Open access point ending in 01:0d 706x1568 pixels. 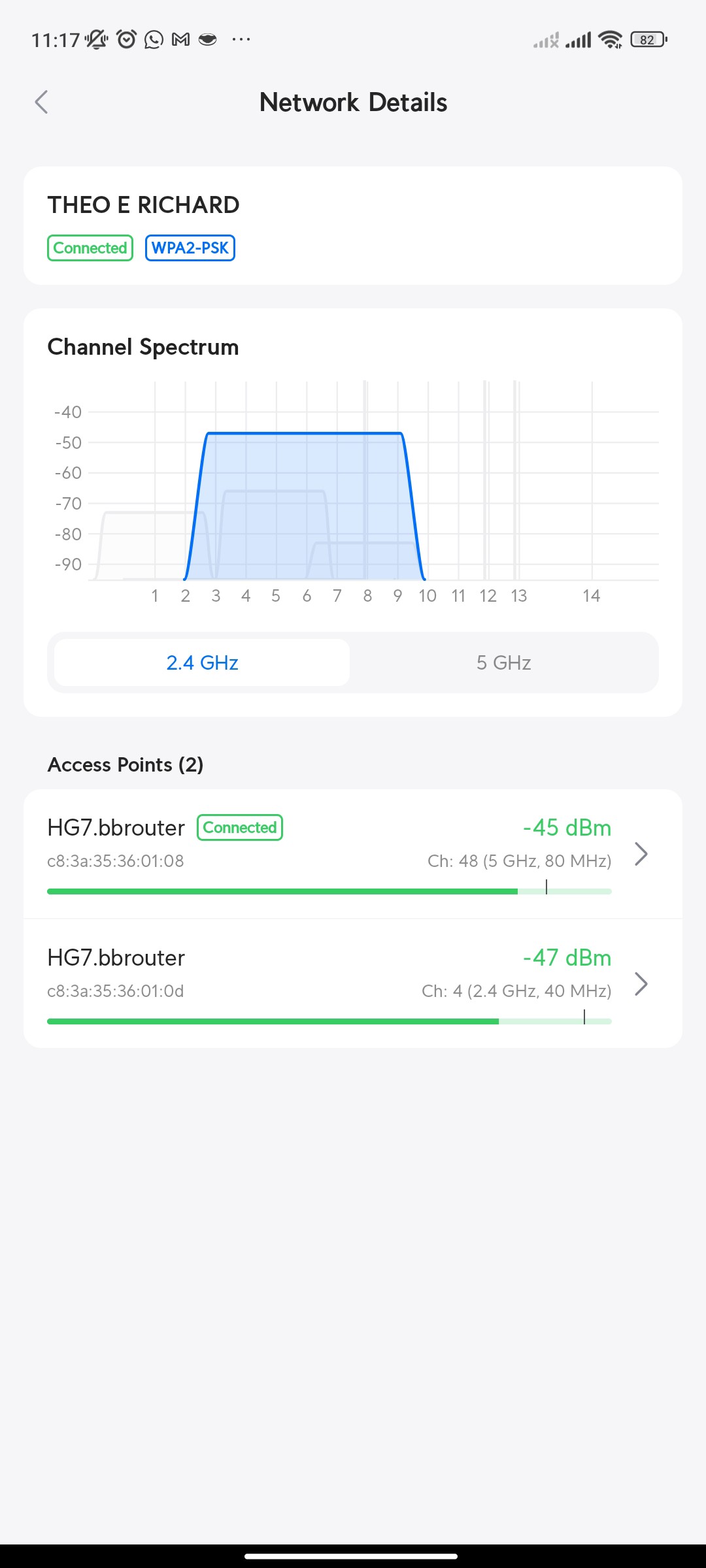(353, 983)
